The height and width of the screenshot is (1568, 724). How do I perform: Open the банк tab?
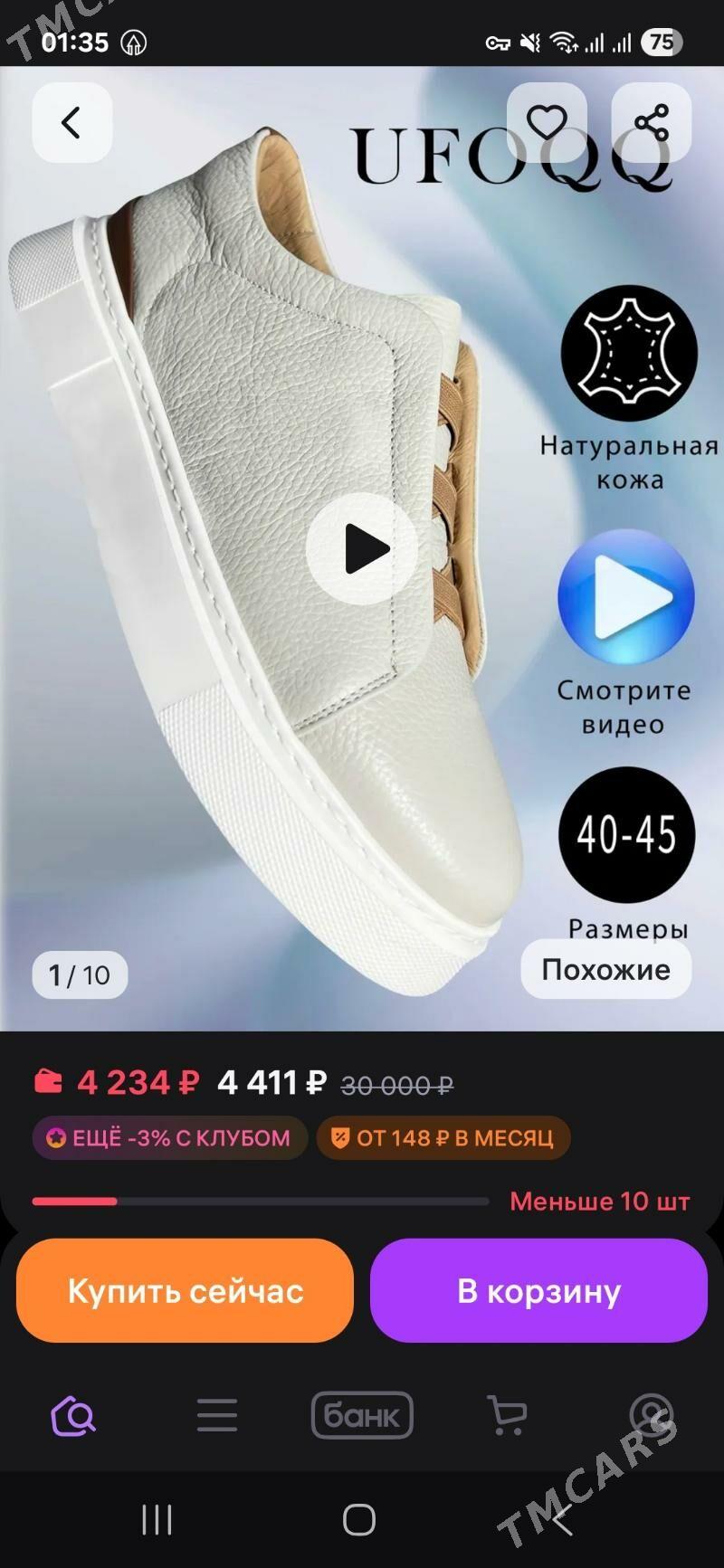click(x=362, y=1416)
